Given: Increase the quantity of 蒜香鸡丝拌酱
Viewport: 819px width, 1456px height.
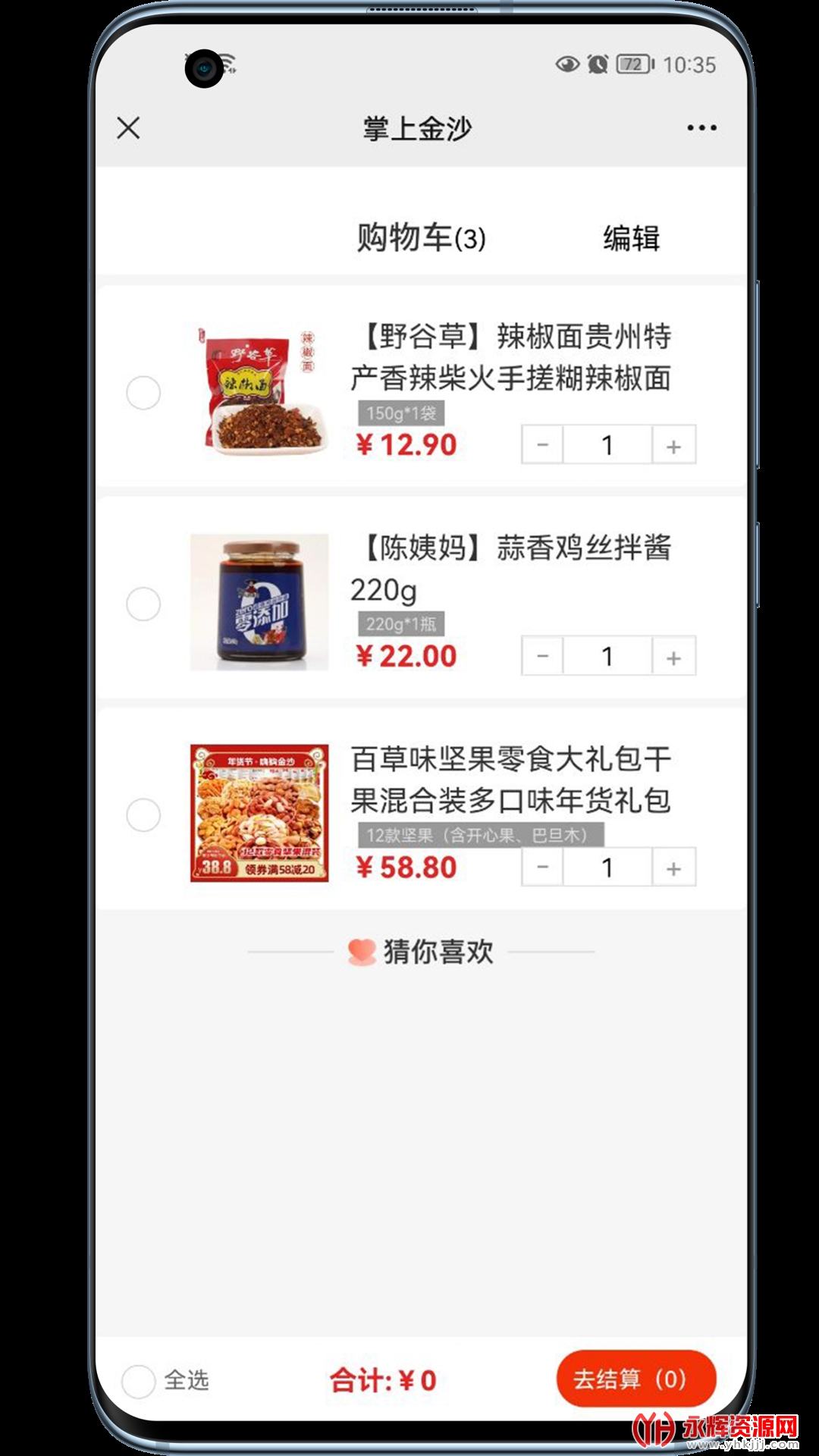Looking at the screenshot, I should pos(673,656).
